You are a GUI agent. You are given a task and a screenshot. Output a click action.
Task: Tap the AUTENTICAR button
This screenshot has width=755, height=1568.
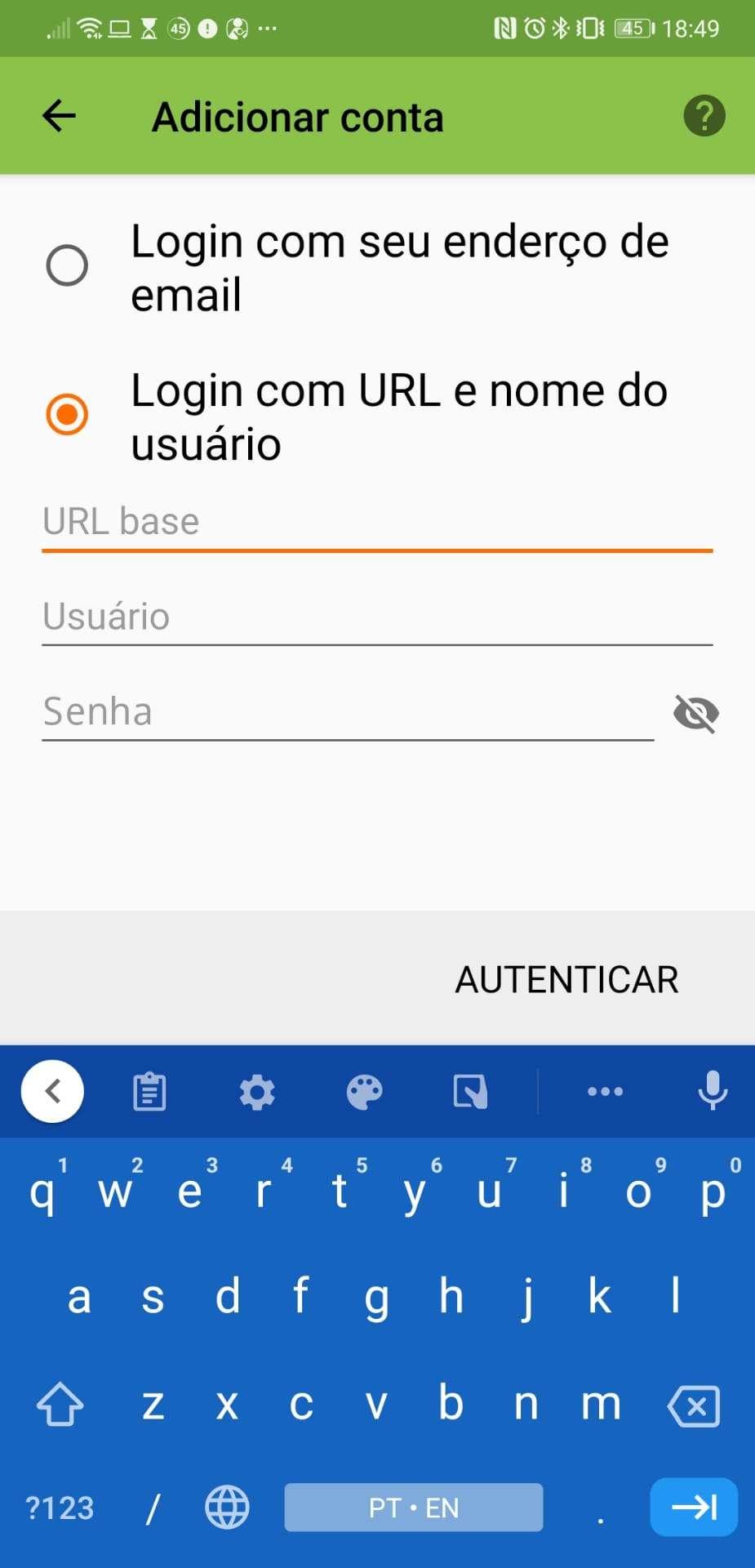click(566, 980)
